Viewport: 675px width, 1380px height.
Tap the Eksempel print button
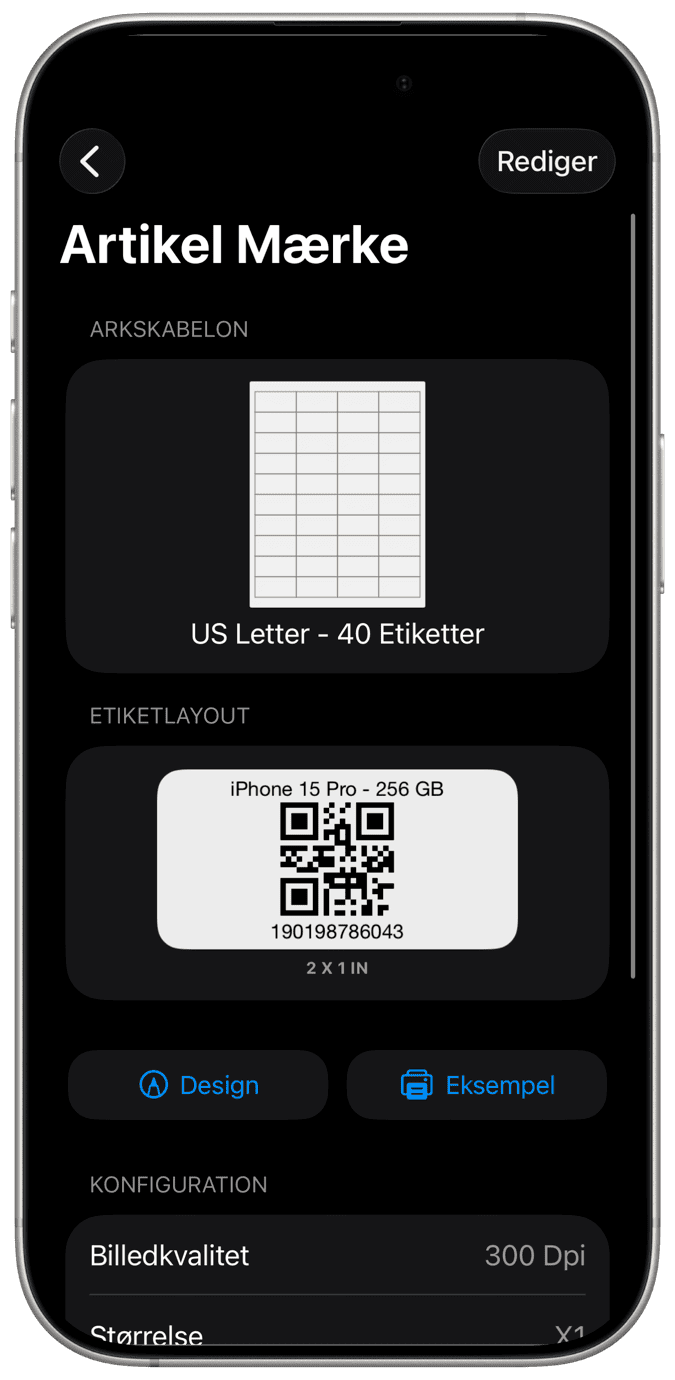click(477, 1085)
